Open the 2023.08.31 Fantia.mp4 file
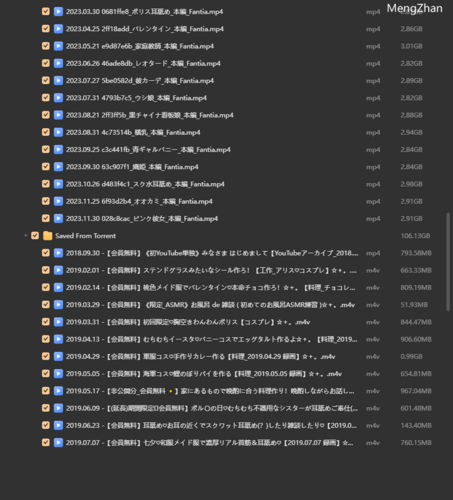The height and width of the screenshot is (500, 453). 133,132
